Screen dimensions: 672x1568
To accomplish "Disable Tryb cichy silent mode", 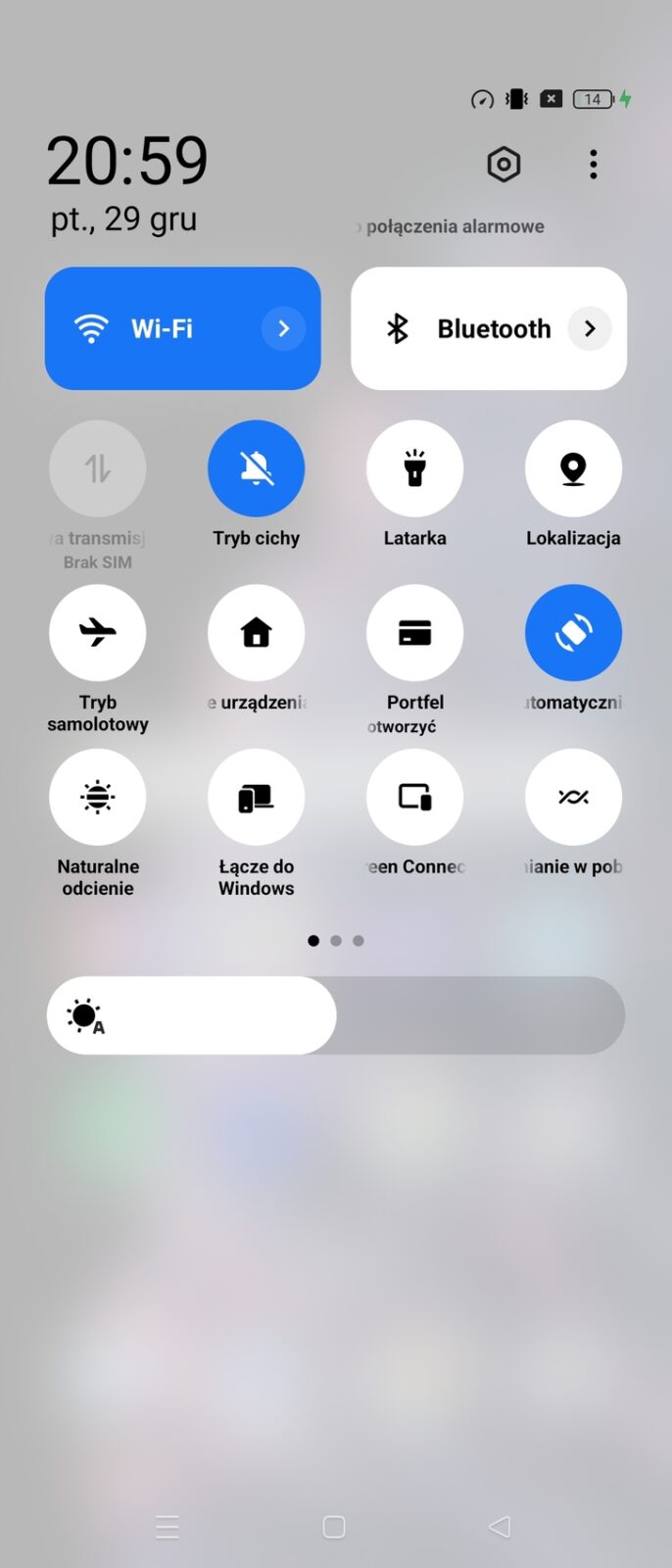I will click(x=256, y=468).
